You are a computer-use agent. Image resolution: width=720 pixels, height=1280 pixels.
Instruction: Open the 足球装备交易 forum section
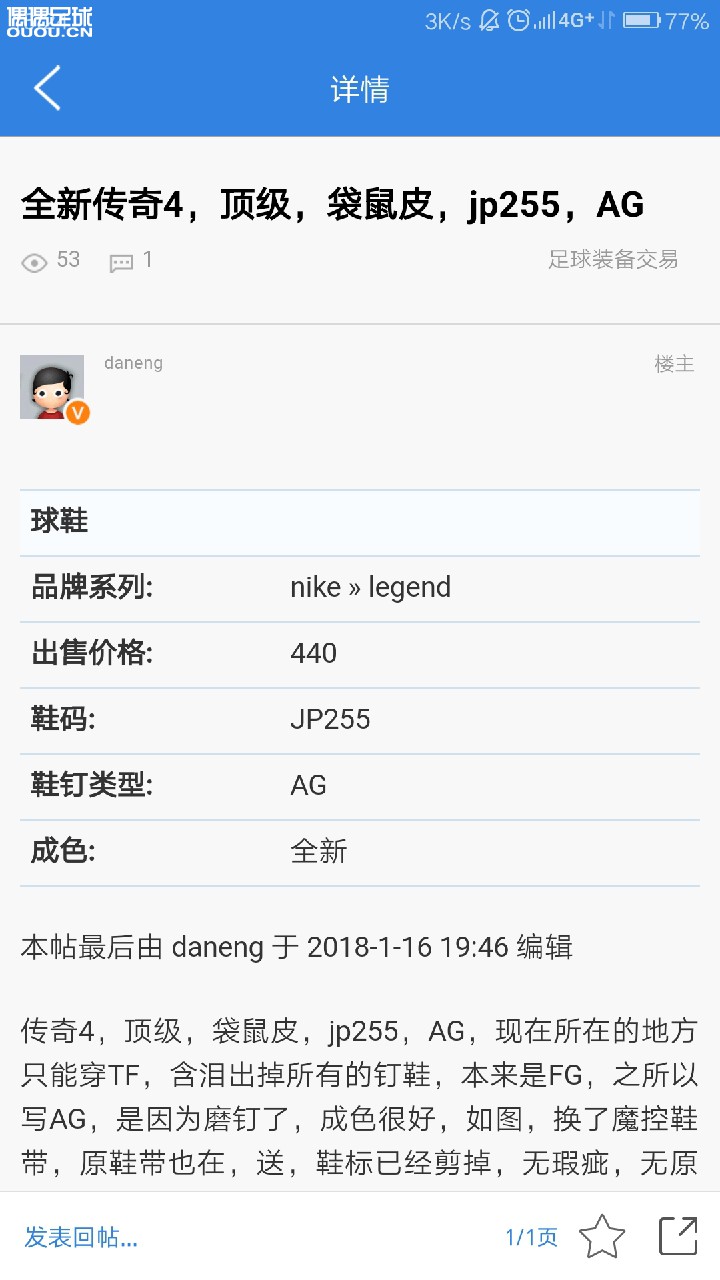[x=612, y=260]
